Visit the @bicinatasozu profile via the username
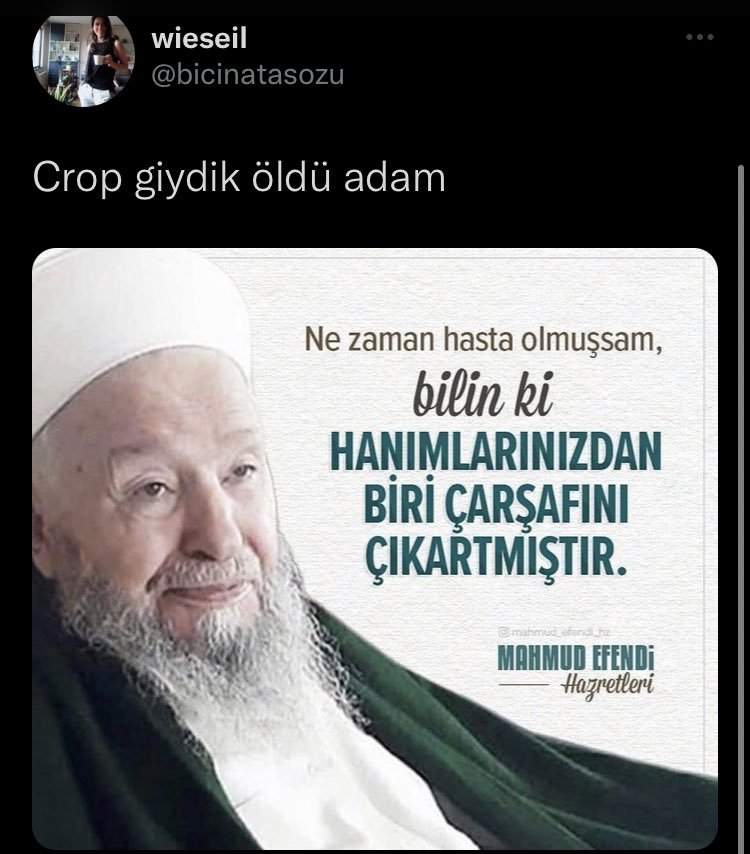Image resolution: width=750 pixels, height=854 pixels. (x=247, y=75)
